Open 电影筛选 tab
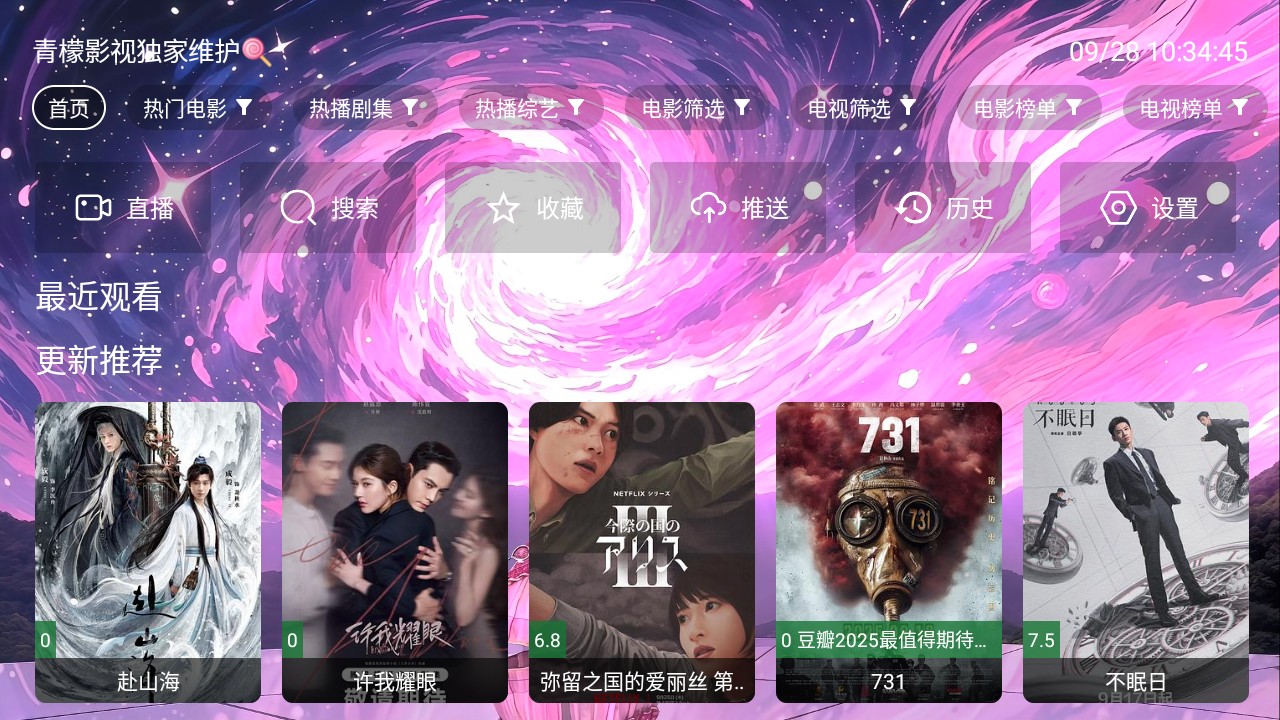The image size is (1280, 720). [695, 108]
